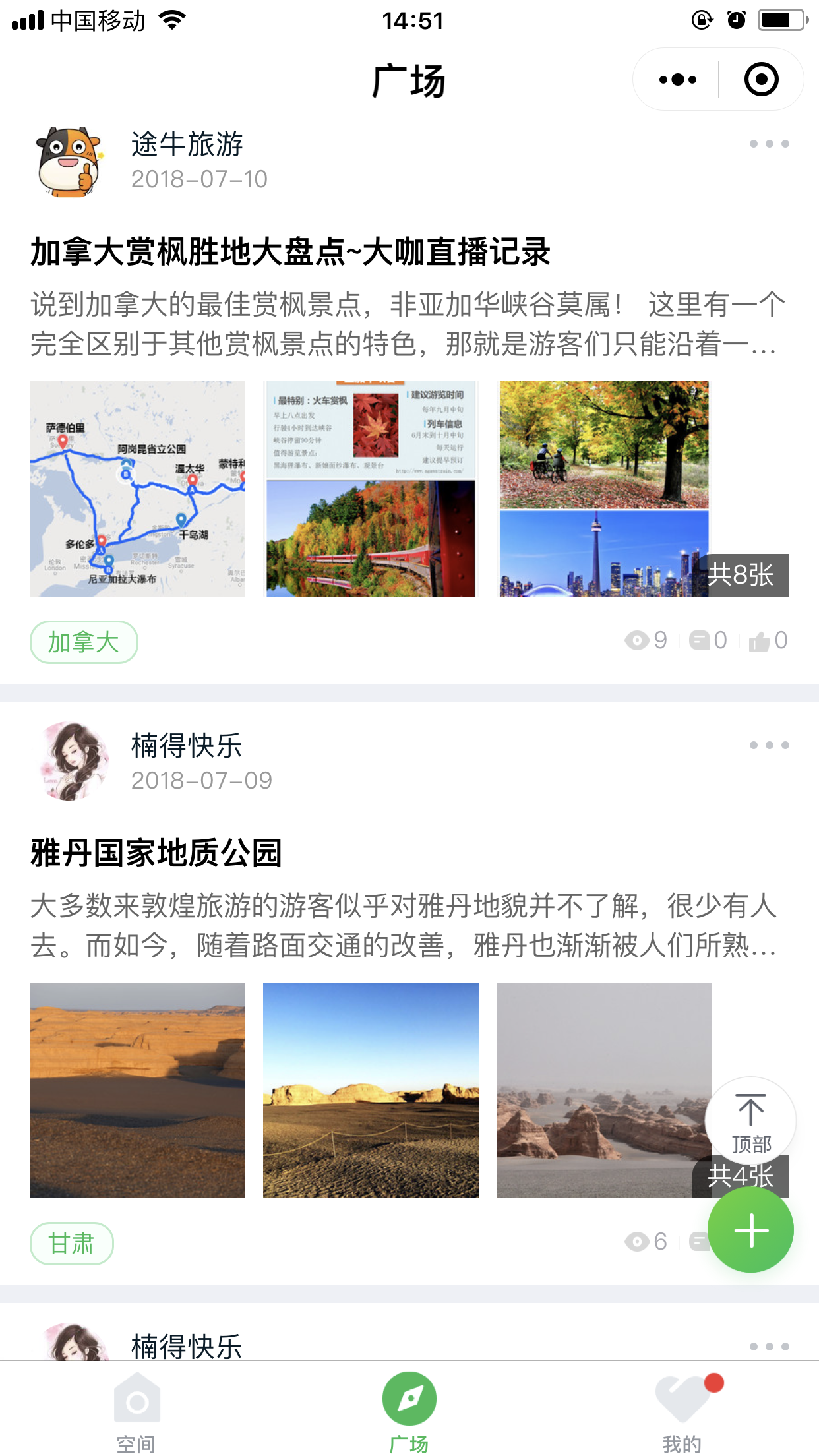This screenshot has width=819, height=1456.
Task: Create a new post with plus button
Action: (x=750, y=1230)
